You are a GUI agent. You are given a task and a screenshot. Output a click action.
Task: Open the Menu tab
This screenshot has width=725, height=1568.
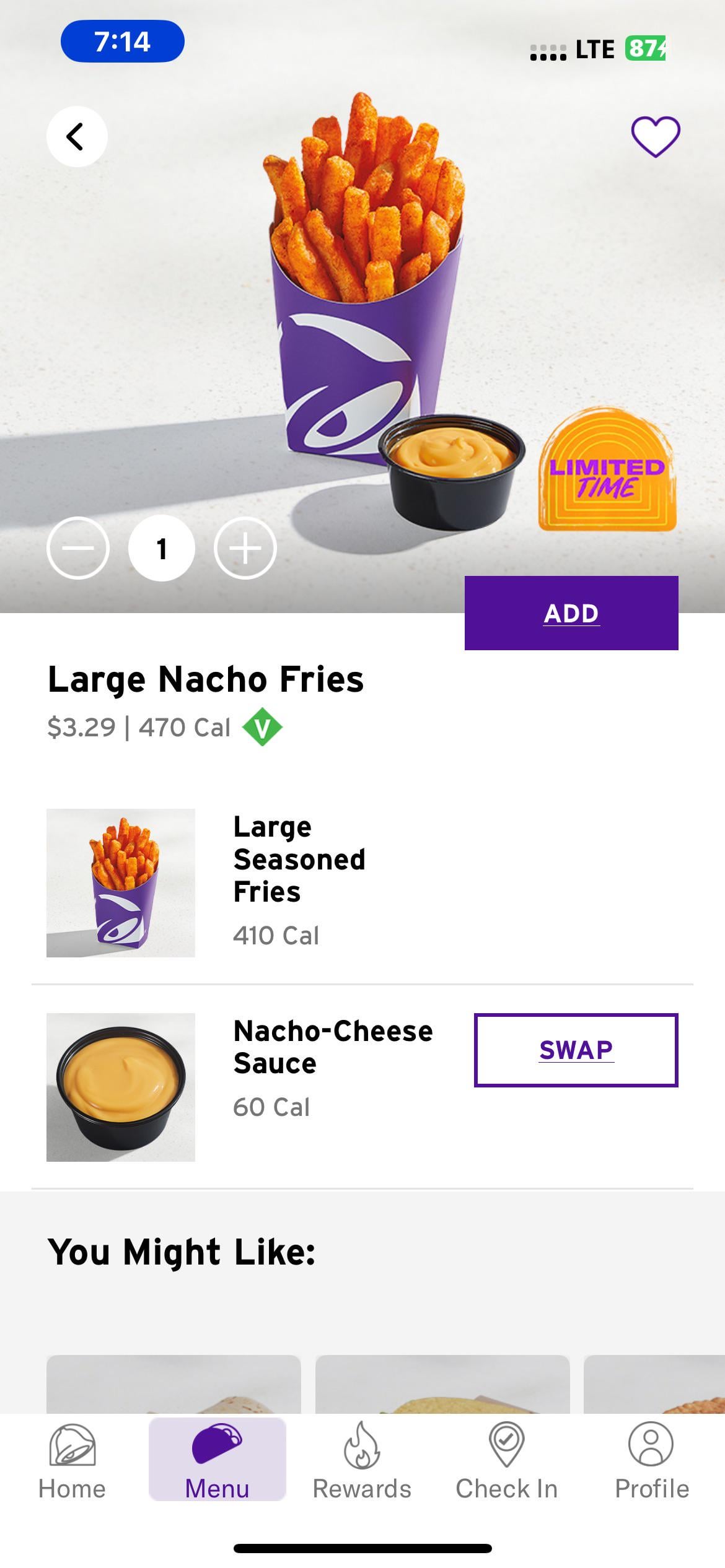(217, 1460)
